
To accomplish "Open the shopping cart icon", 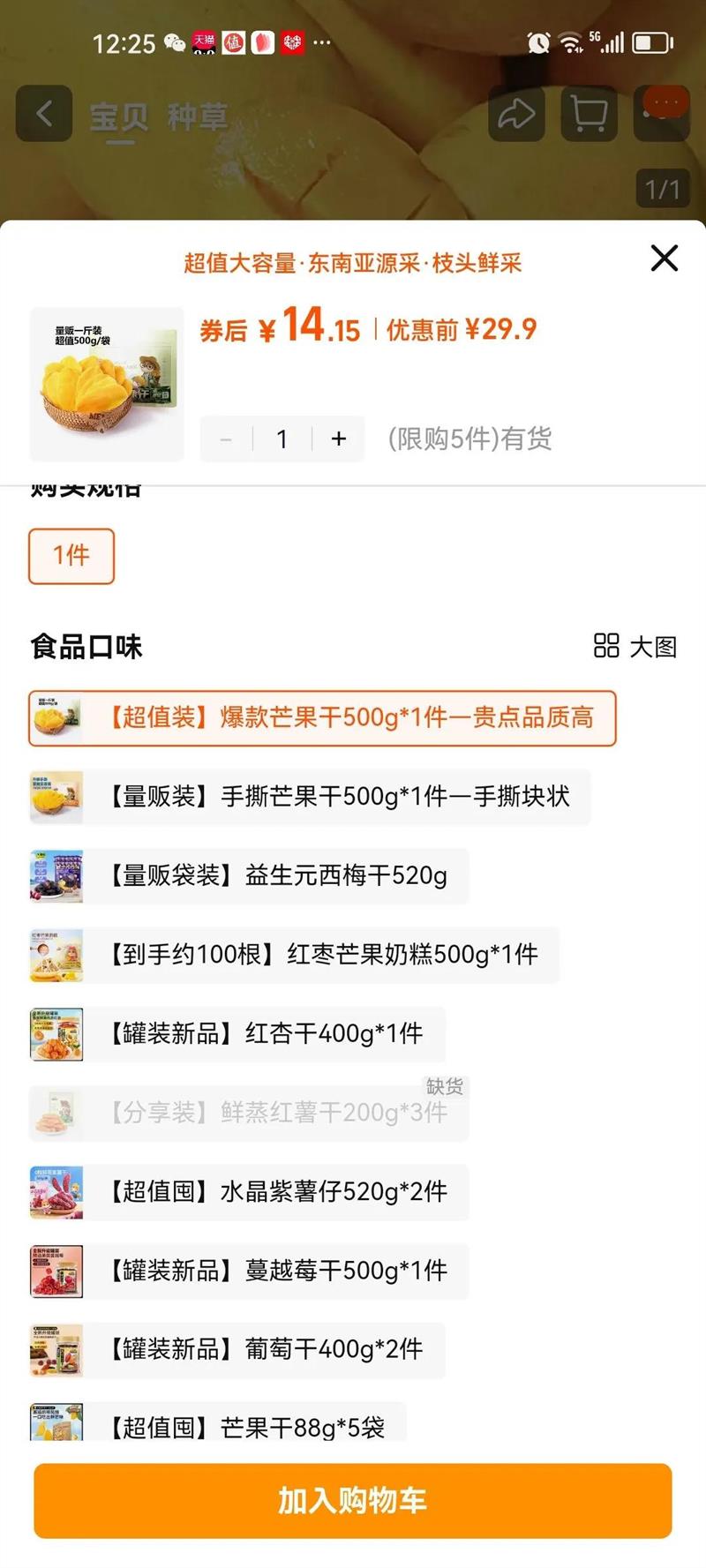I will 589,114.
